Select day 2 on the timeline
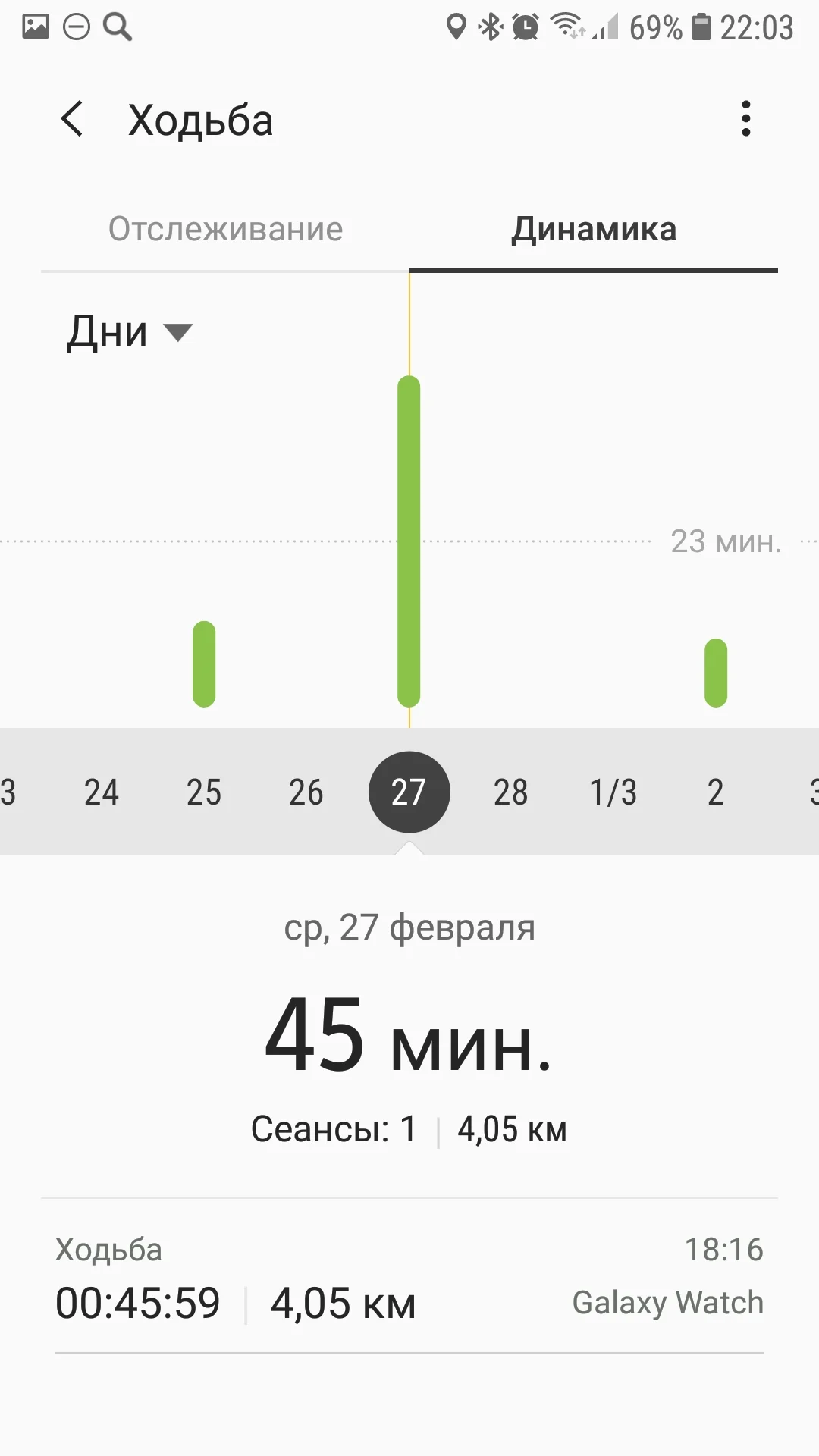 716,792
